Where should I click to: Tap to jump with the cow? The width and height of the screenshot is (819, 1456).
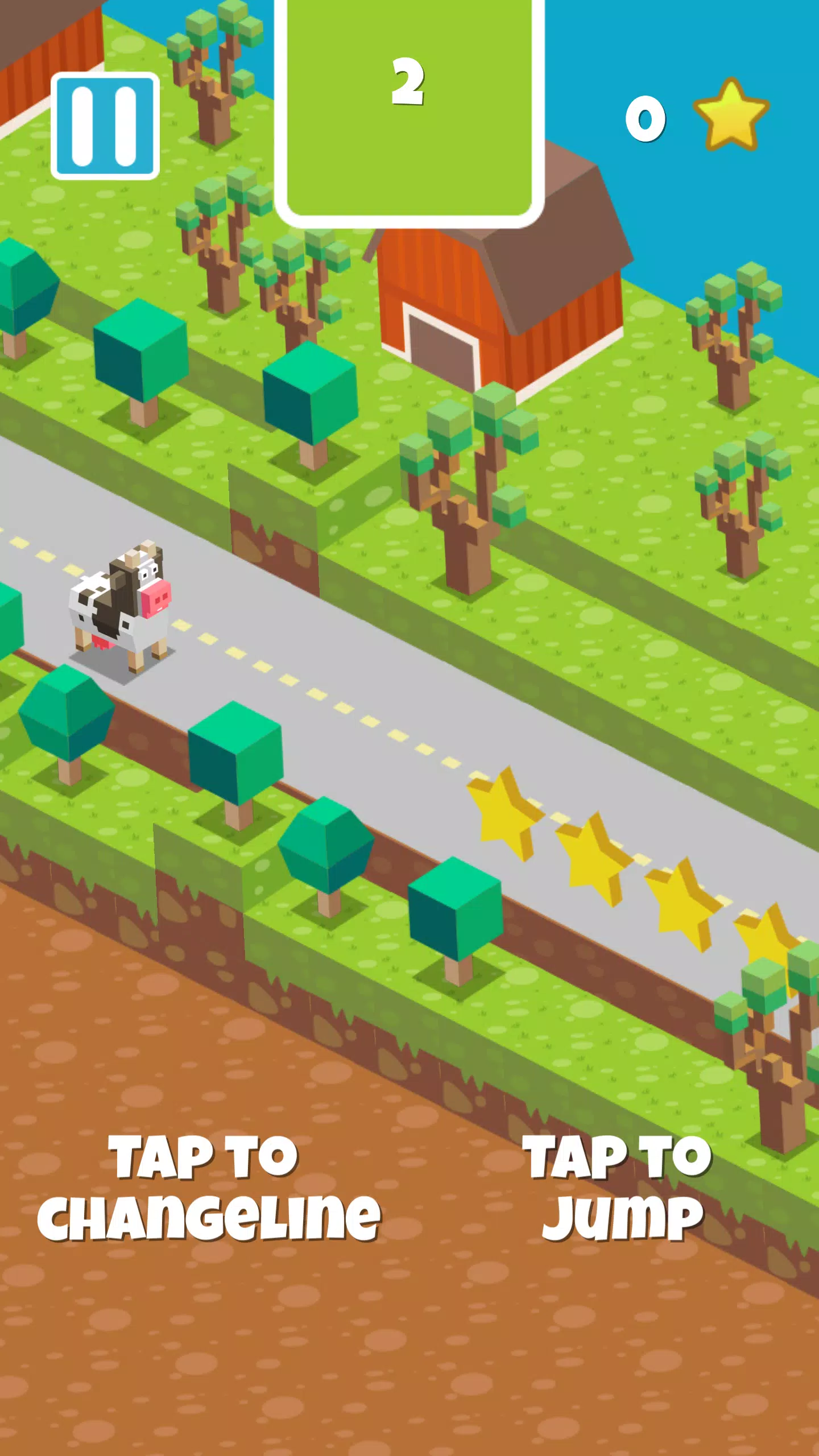coord(618,1187)
